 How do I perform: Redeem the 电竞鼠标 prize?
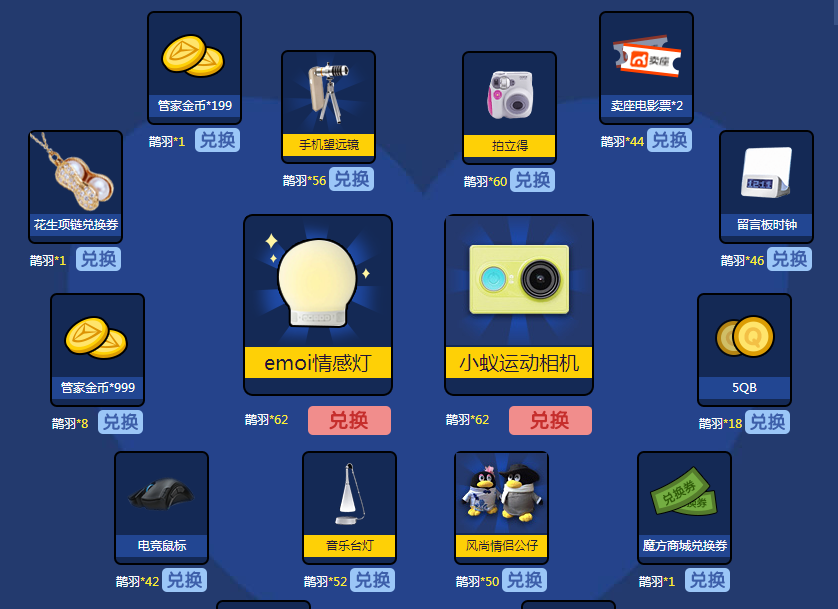184,580
